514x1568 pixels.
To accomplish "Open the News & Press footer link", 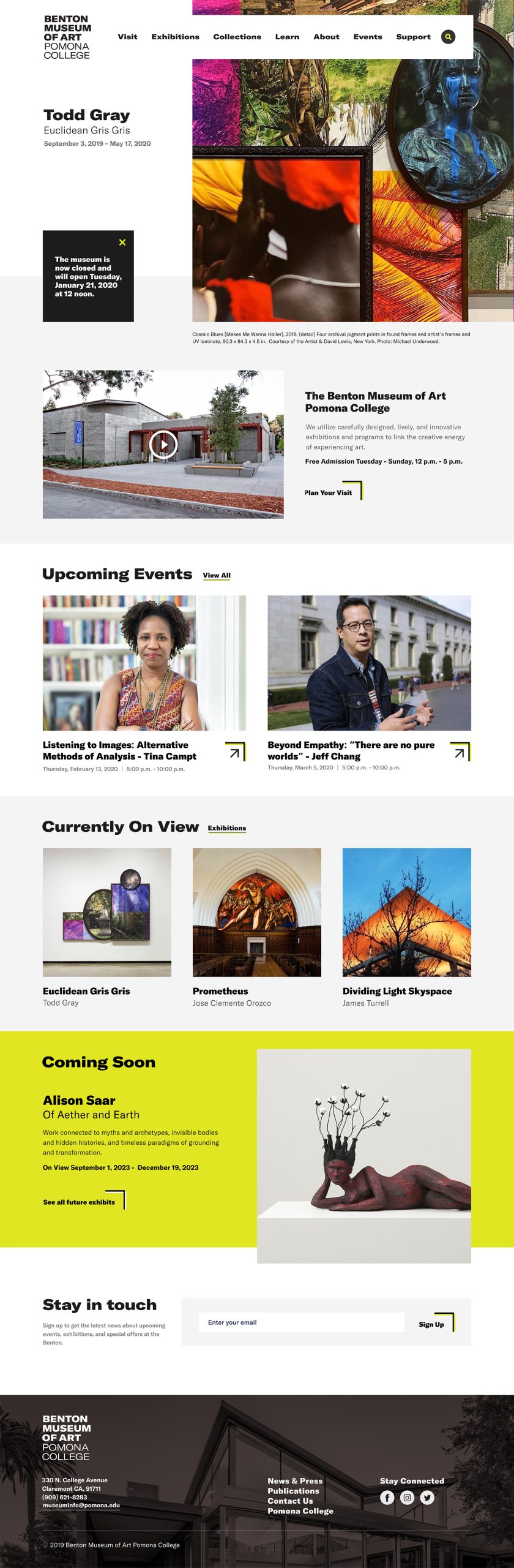I will pyautogui.click(x=294, y=1480).
